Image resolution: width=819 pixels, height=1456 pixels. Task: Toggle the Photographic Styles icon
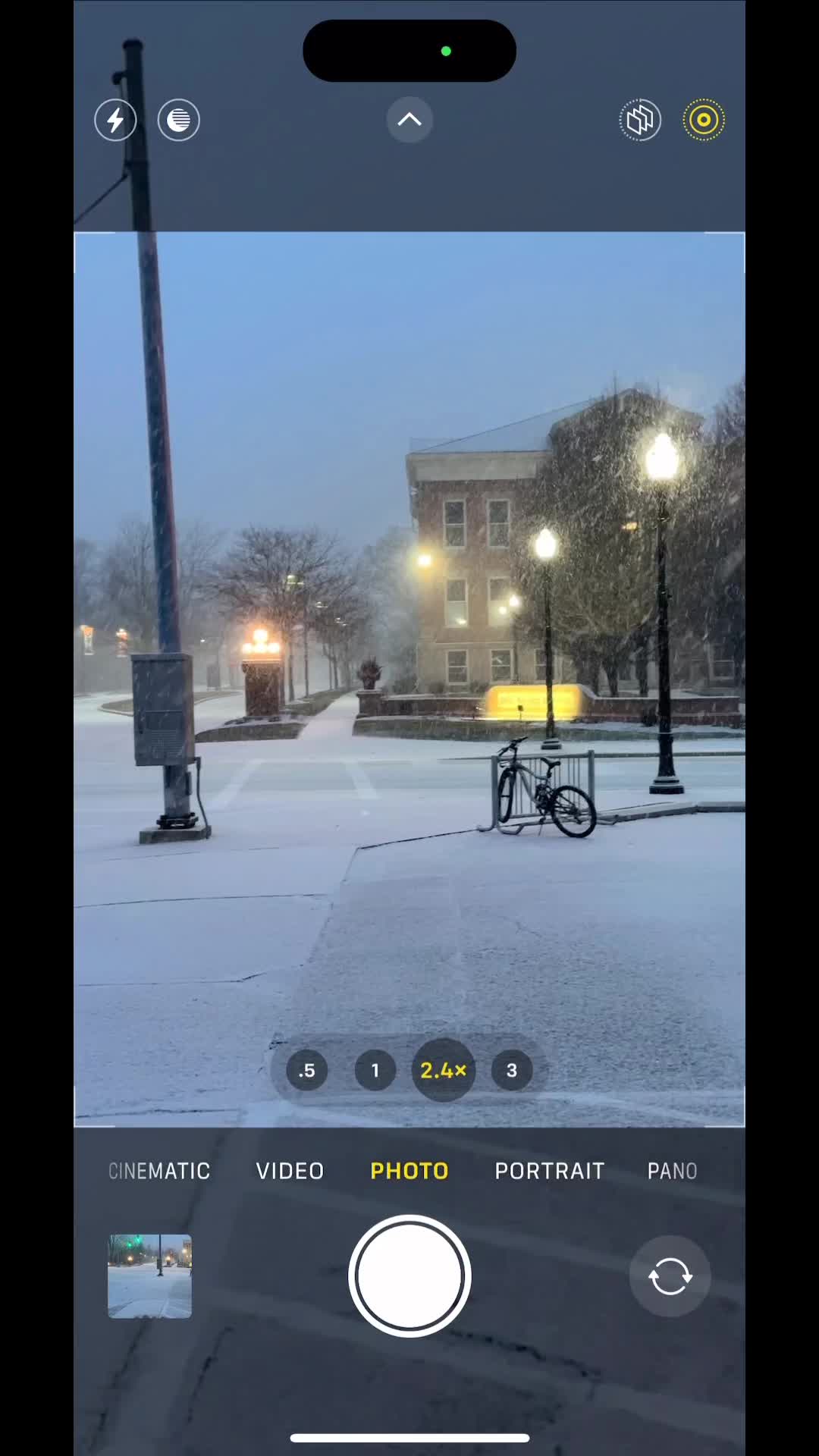[640, 120]
